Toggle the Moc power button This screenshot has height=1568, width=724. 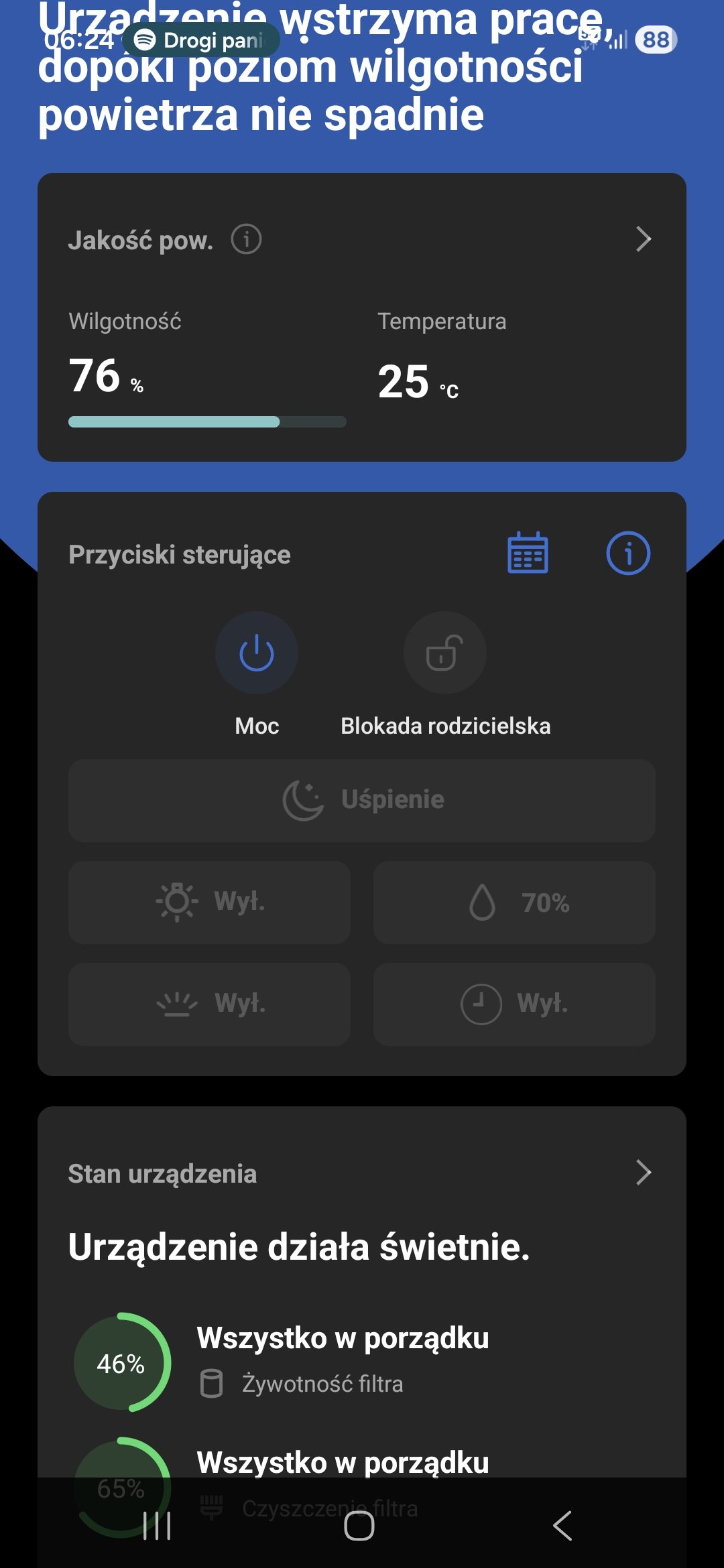tap(257, 653)
